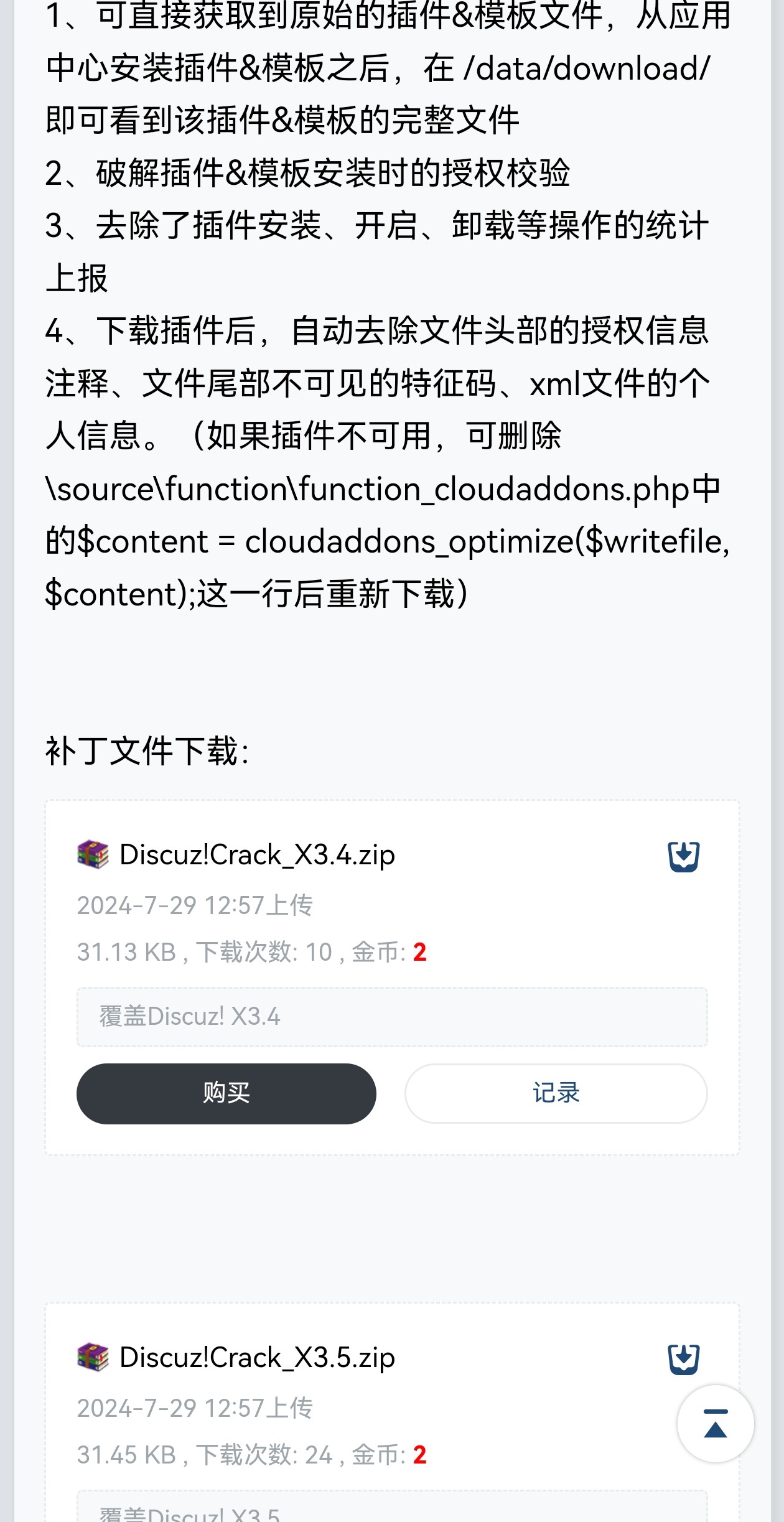Jump back to top of page

coord(715,1424)
